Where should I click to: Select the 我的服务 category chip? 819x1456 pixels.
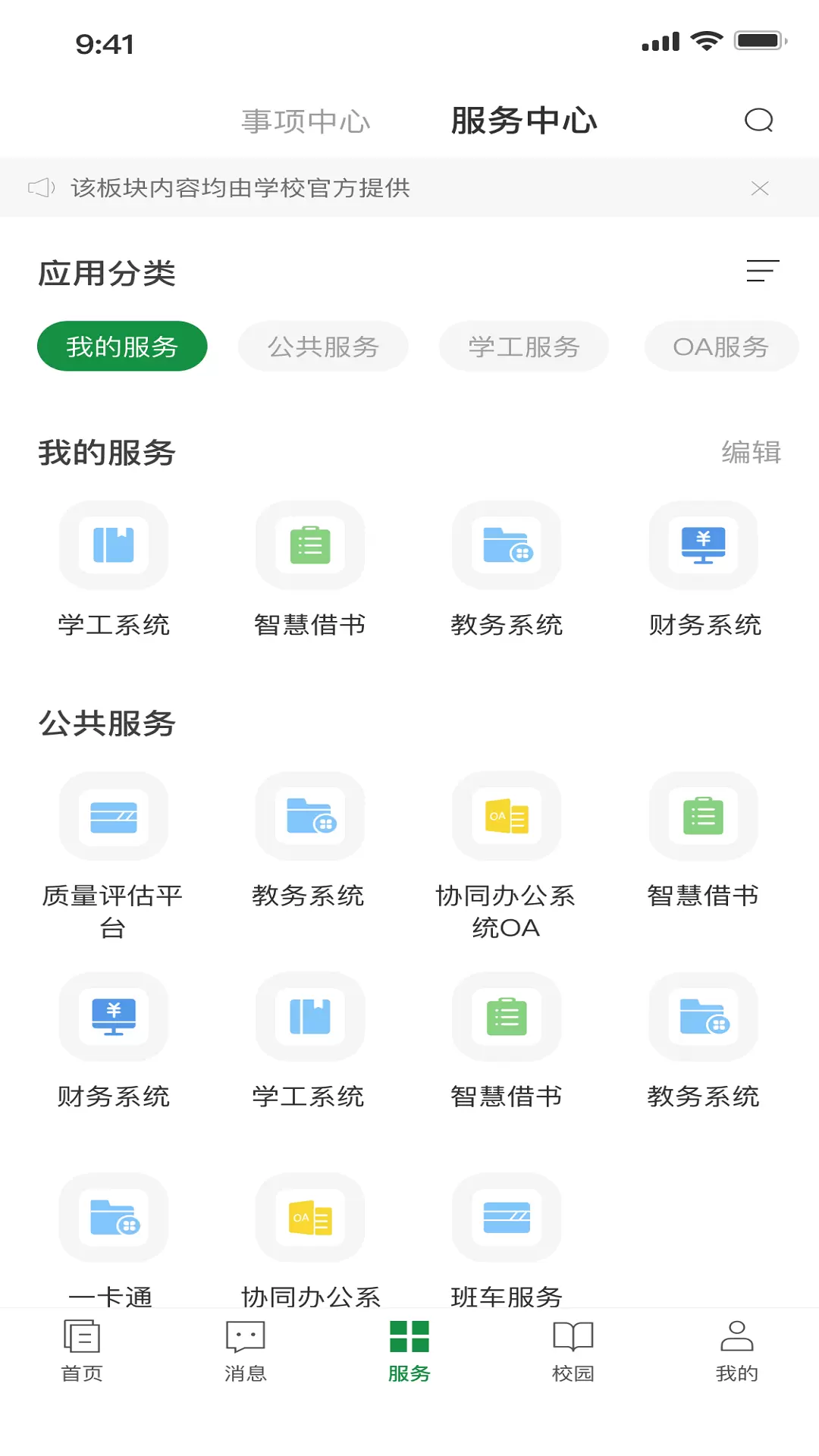click(122, 347)
